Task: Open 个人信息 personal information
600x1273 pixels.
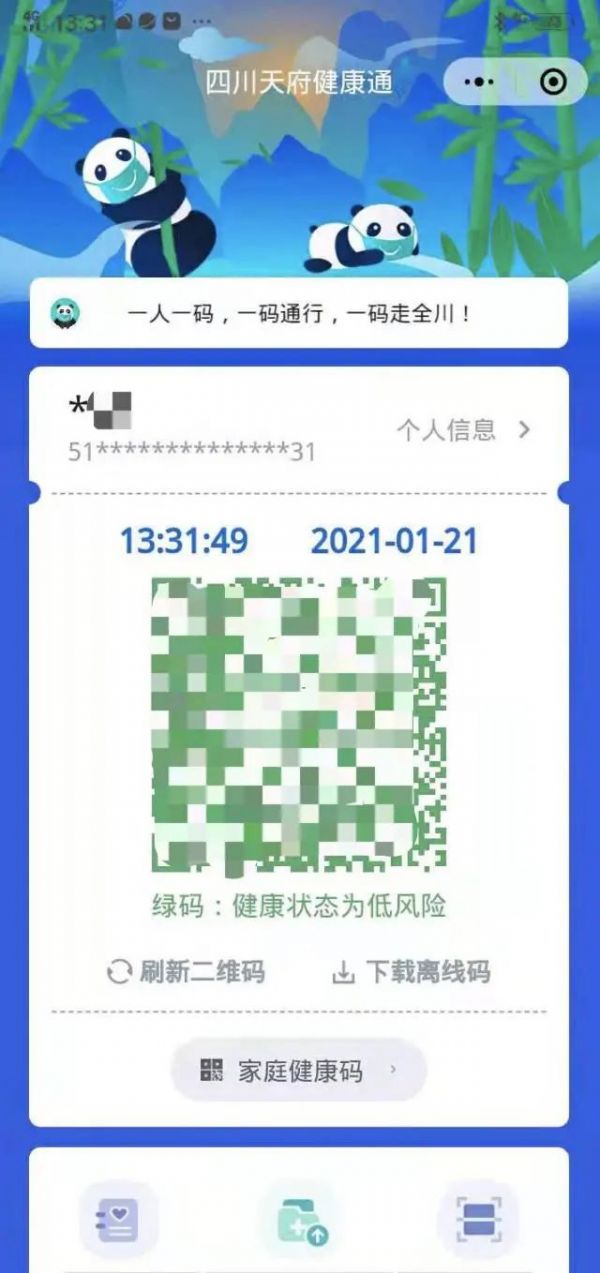Action: pos(463,430)
